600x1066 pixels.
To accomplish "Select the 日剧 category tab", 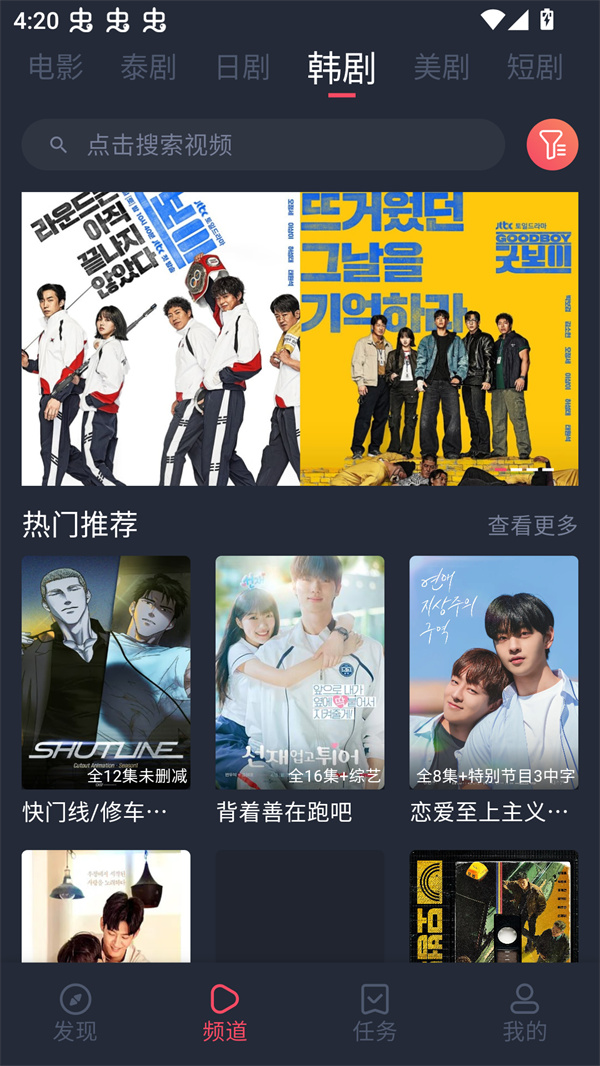I will point(243,67).
